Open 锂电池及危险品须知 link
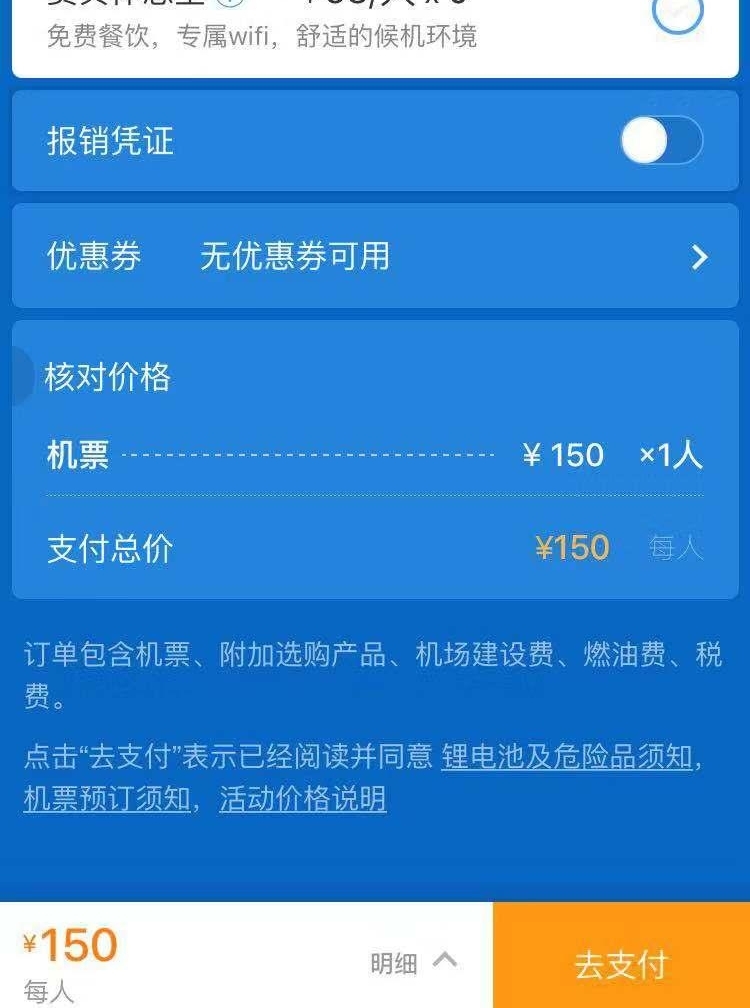The height and width of the screenshot is (1008, 750). pyautogui.click(x=567, y=757)
